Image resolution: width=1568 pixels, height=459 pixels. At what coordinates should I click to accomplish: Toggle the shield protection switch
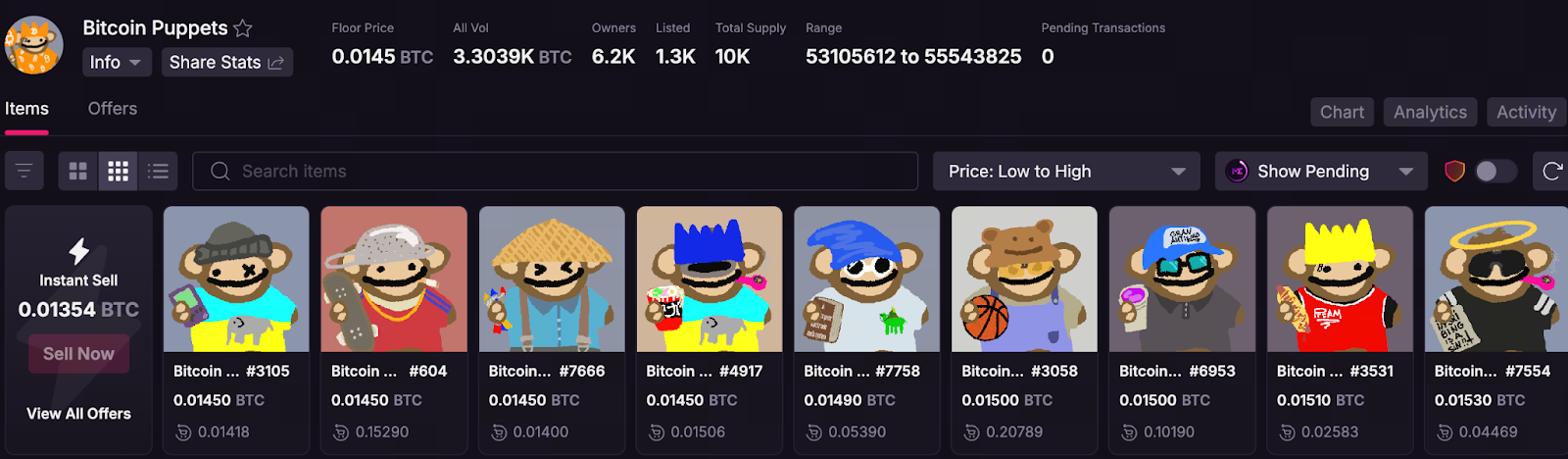1494,172
